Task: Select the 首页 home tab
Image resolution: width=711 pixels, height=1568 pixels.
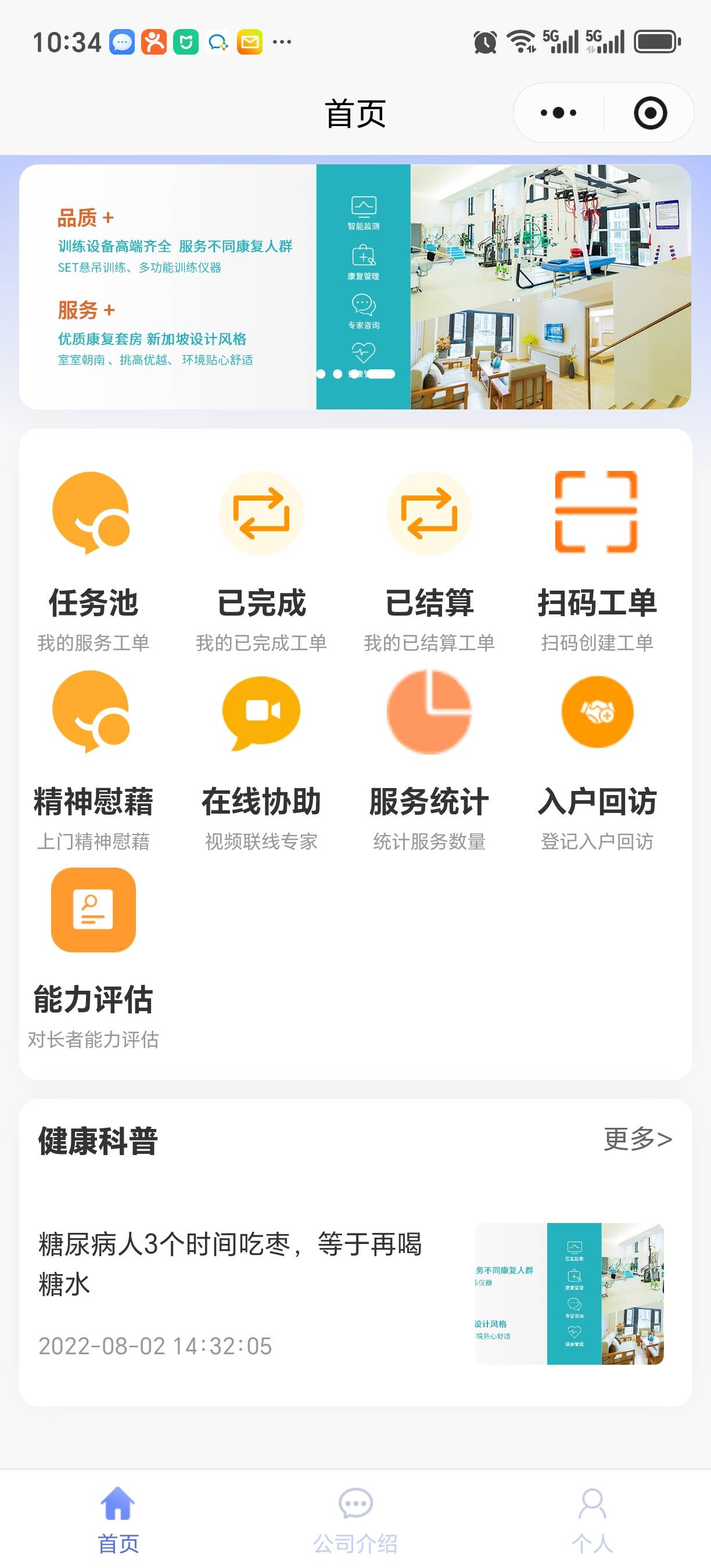Action: [118, 1520]
